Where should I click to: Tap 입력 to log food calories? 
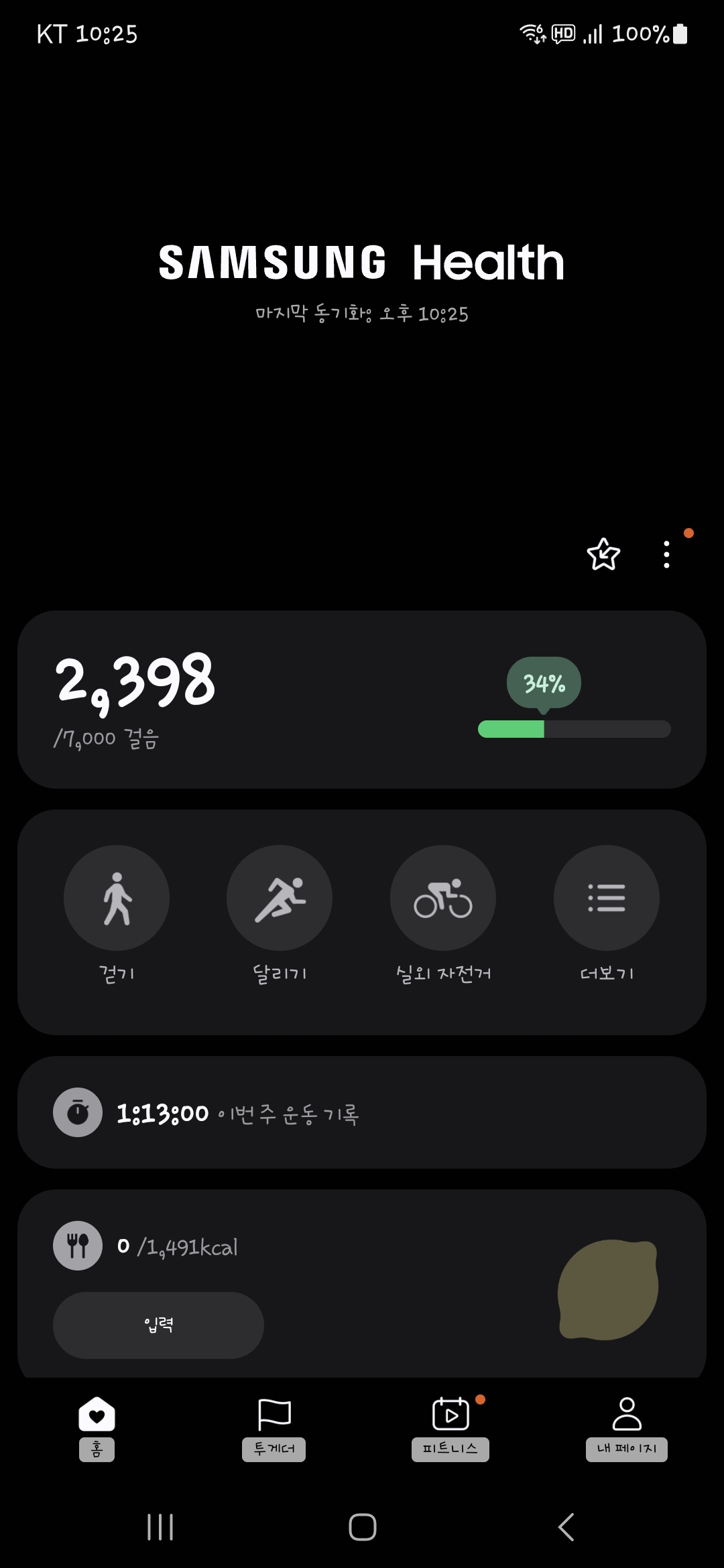click(x=158, y=1325)
